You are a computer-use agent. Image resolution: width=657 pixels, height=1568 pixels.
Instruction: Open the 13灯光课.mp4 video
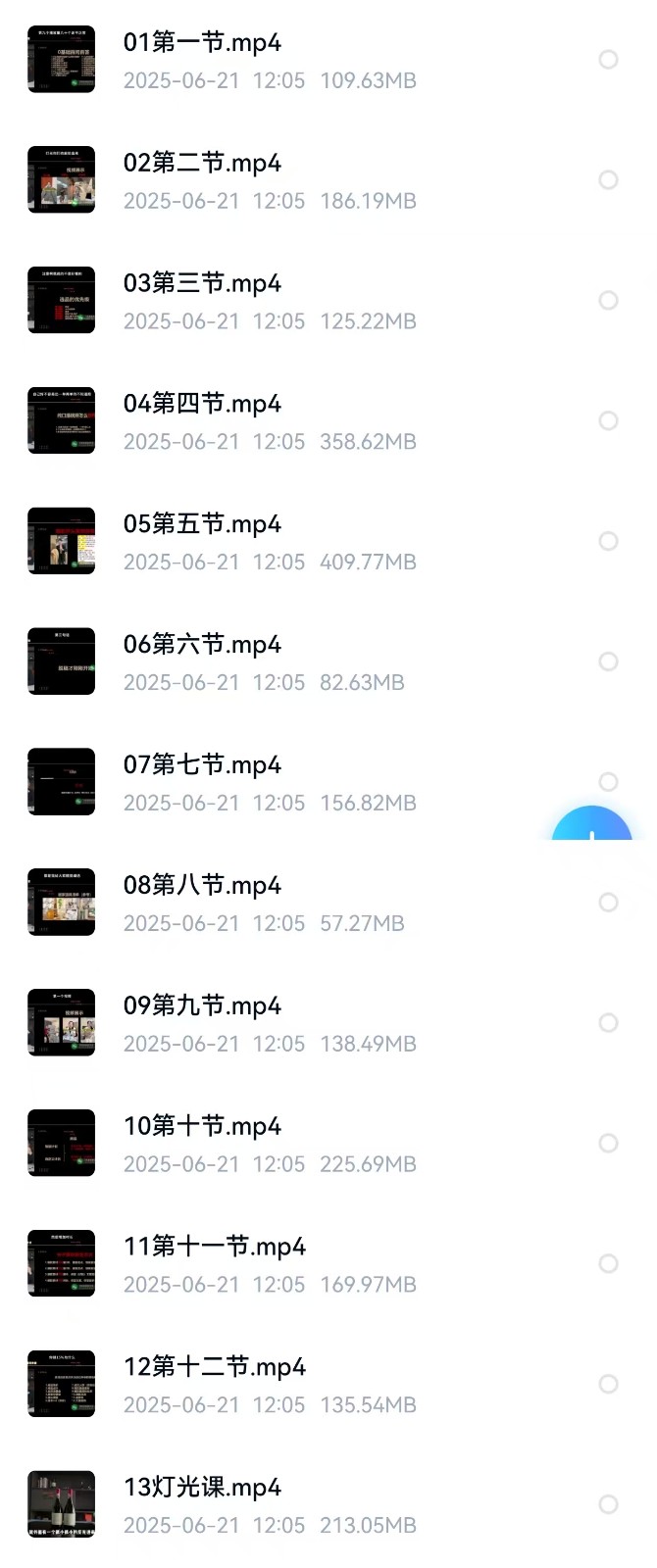coord(202,1488)
